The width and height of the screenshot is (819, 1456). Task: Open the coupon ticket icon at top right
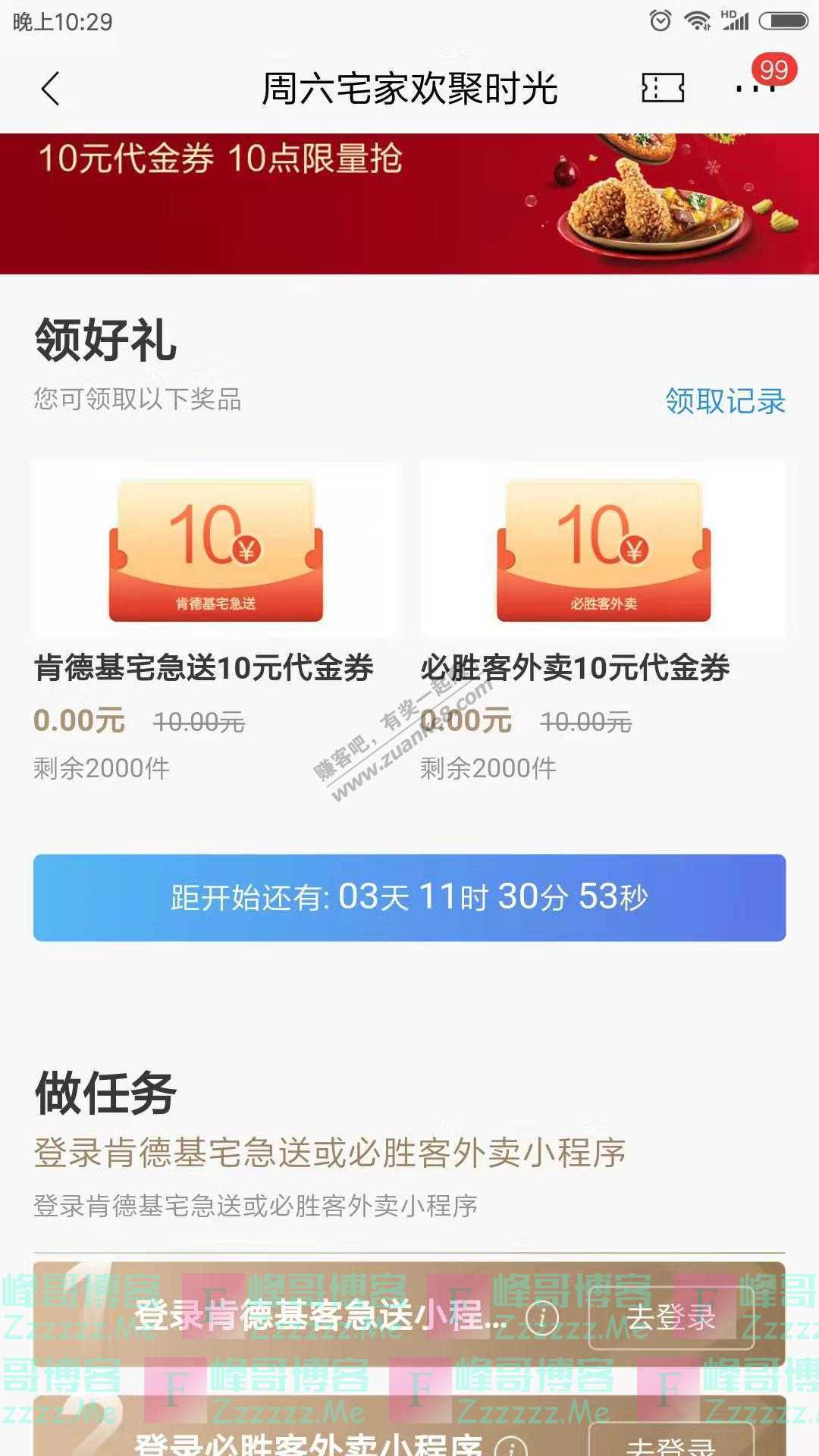pyautogui.click(x=661, y=87)
